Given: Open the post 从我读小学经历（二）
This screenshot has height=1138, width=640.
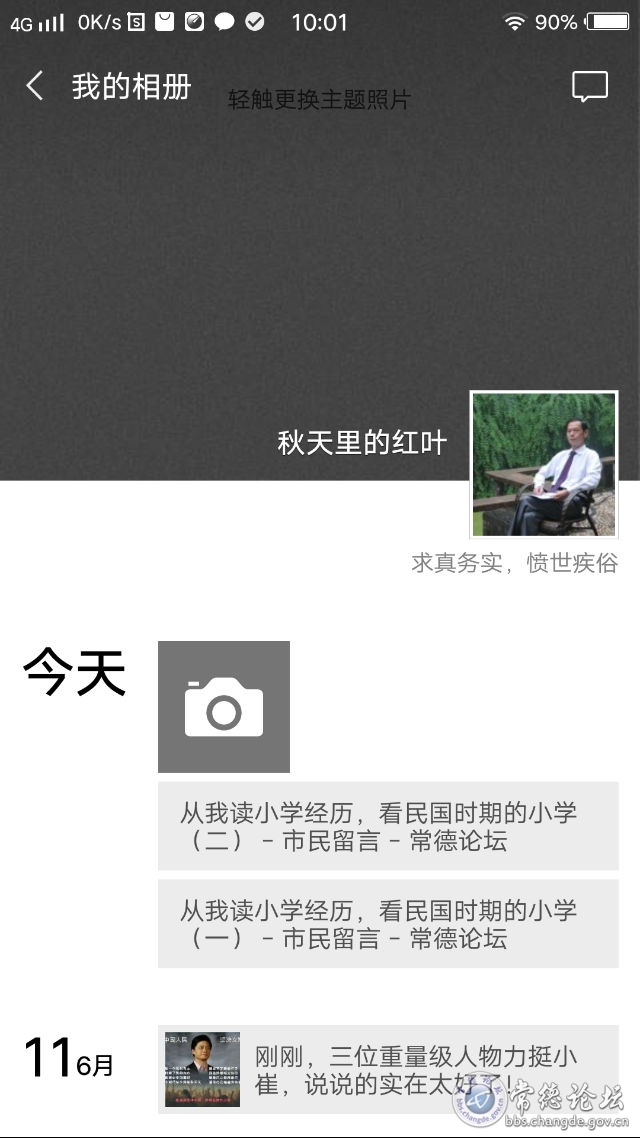Looking at the screenshot, I should pos(388,826).
